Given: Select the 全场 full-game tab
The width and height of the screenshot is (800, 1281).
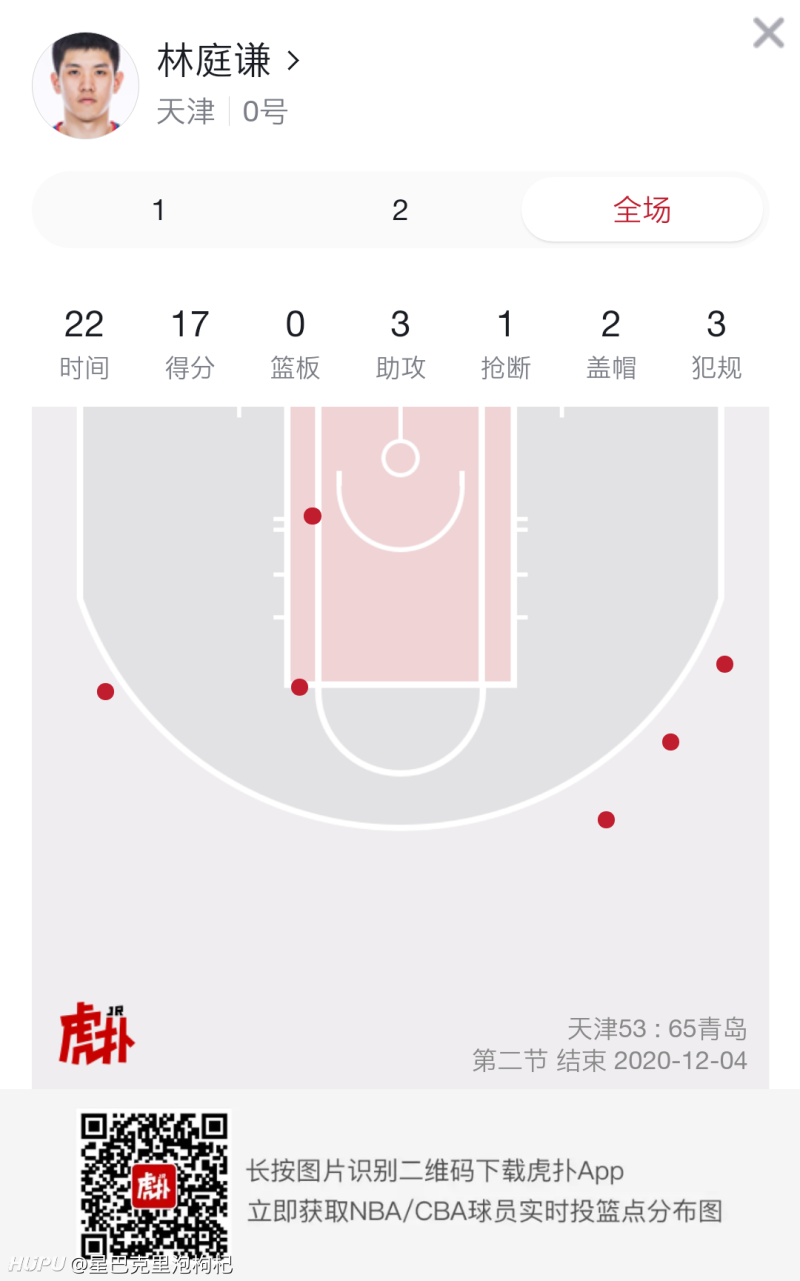Looking at the screenshot, I should (x=642, y=210).
